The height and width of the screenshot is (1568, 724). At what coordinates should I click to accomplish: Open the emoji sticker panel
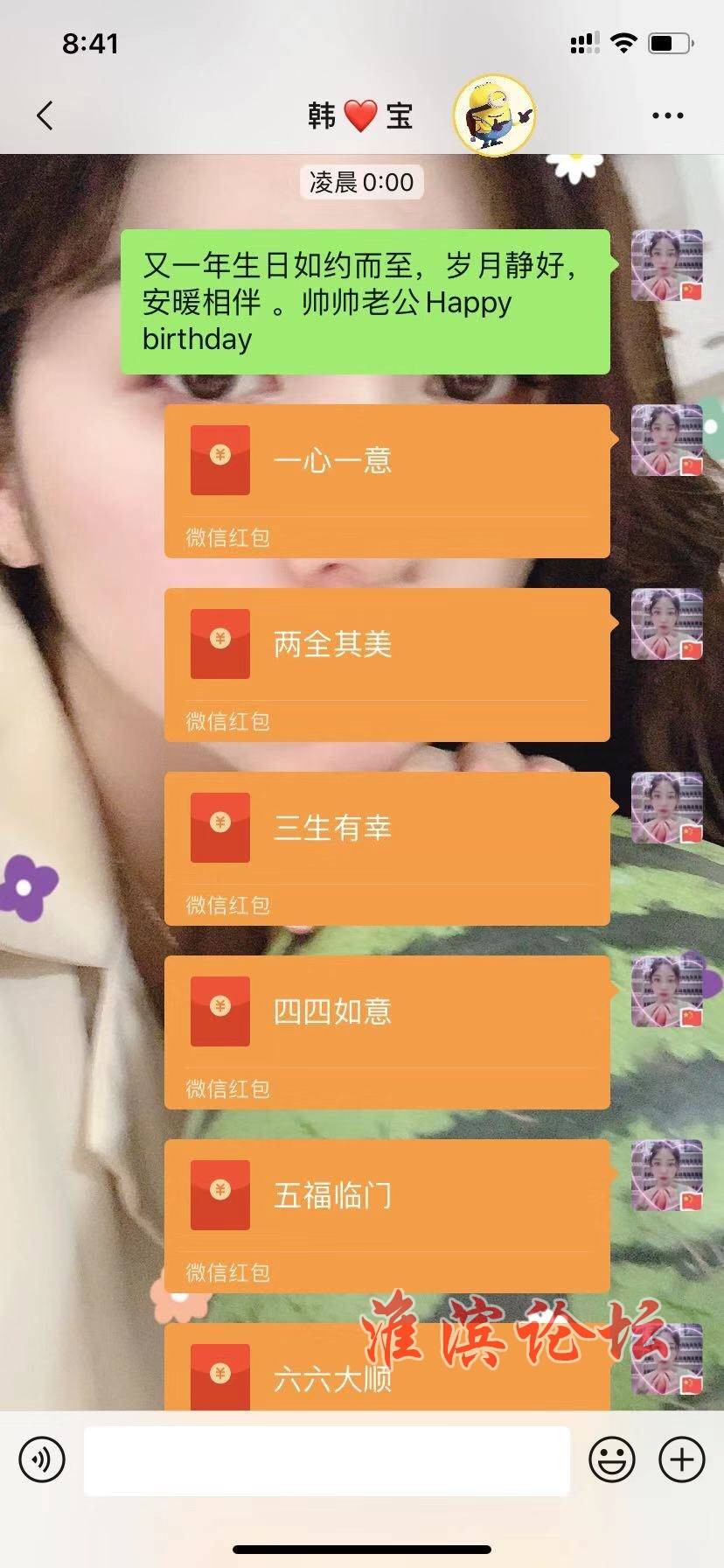[x=611, y=1459]
